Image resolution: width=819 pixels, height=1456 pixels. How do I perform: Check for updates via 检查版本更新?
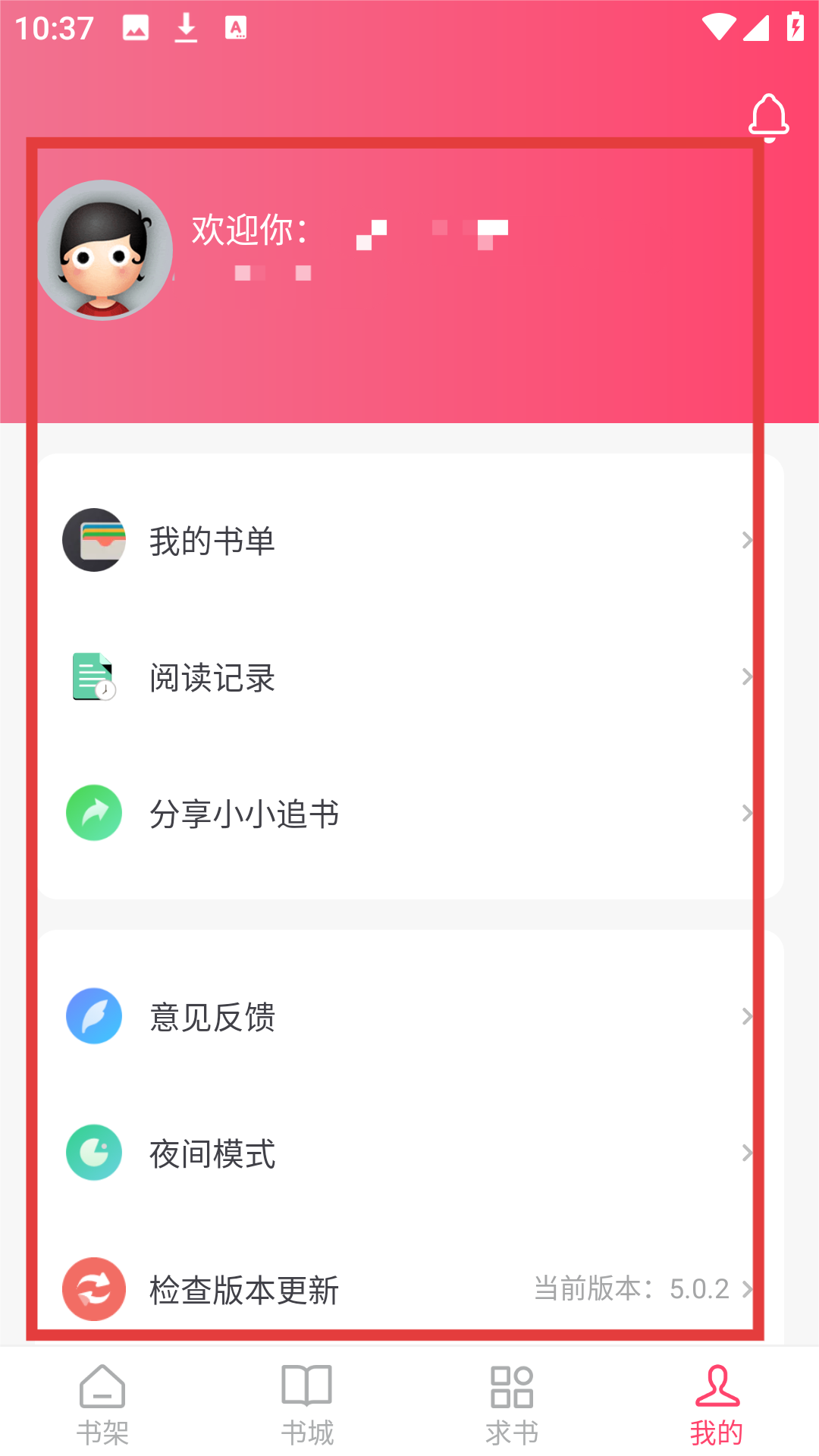pos(409,1289)
